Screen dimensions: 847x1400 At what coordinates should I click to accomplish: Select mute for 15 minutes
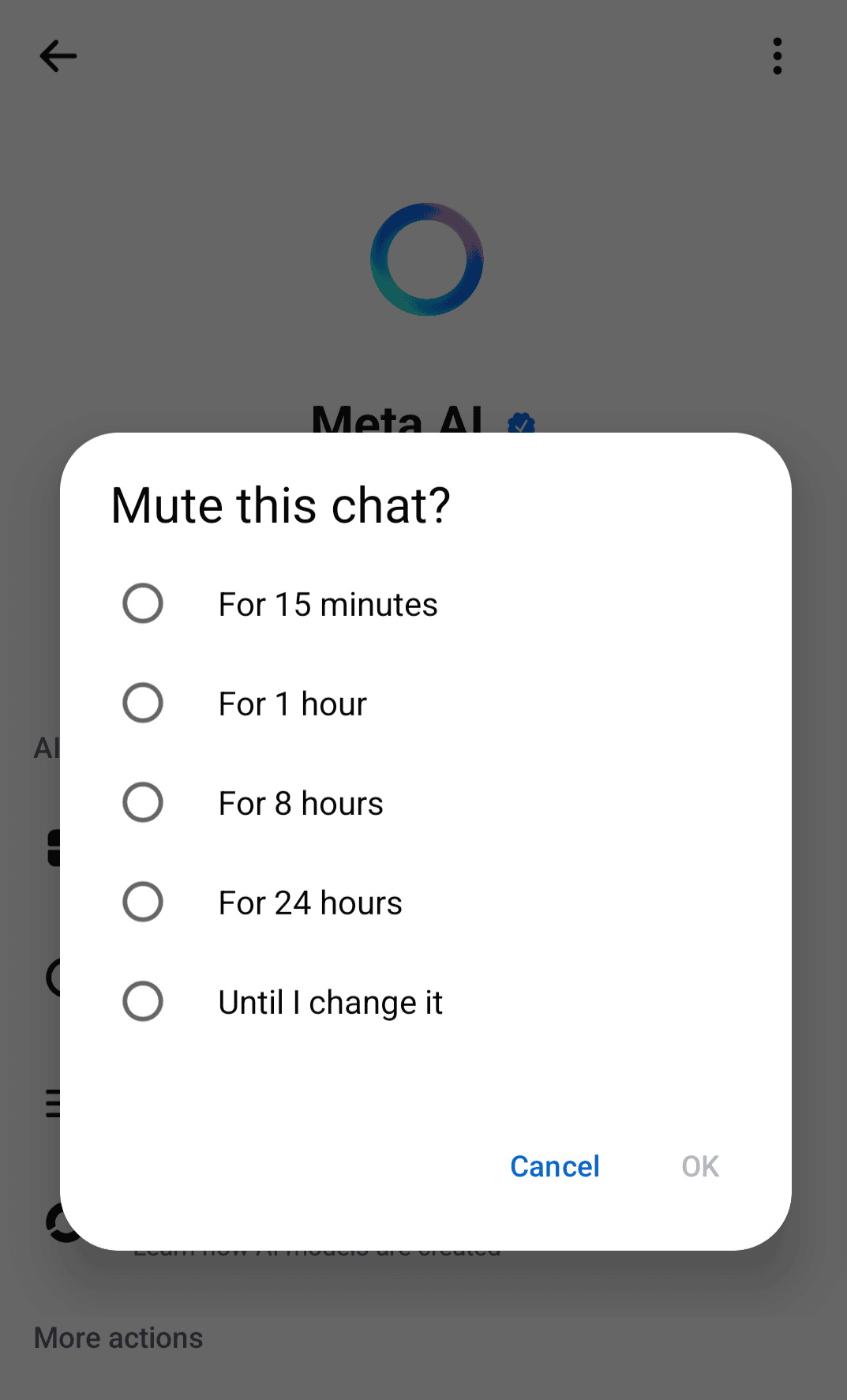(x=425, y=604)
